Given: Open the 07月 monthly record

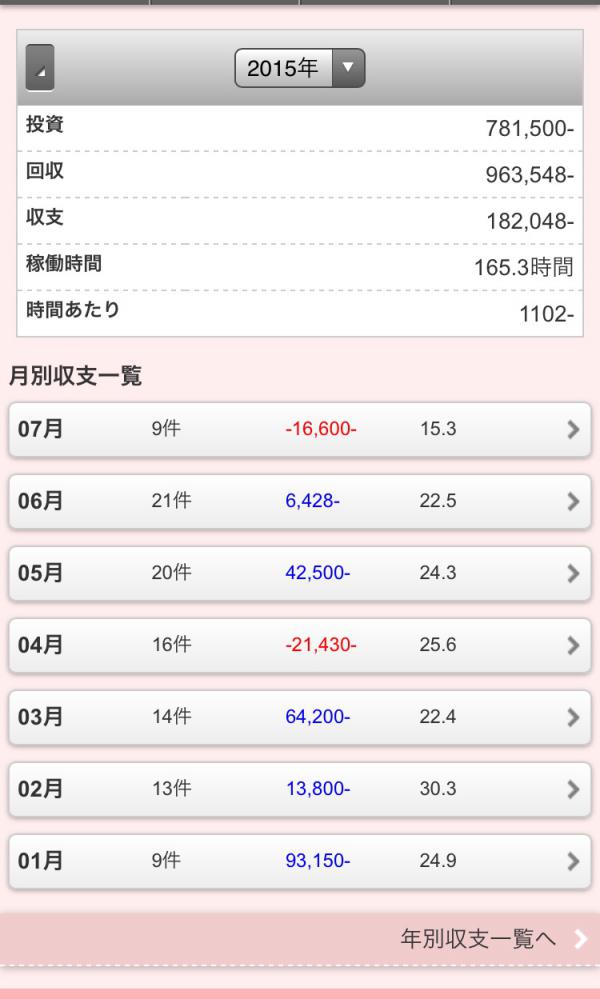Looking at the screenshot, I should [x=300, y=430].
